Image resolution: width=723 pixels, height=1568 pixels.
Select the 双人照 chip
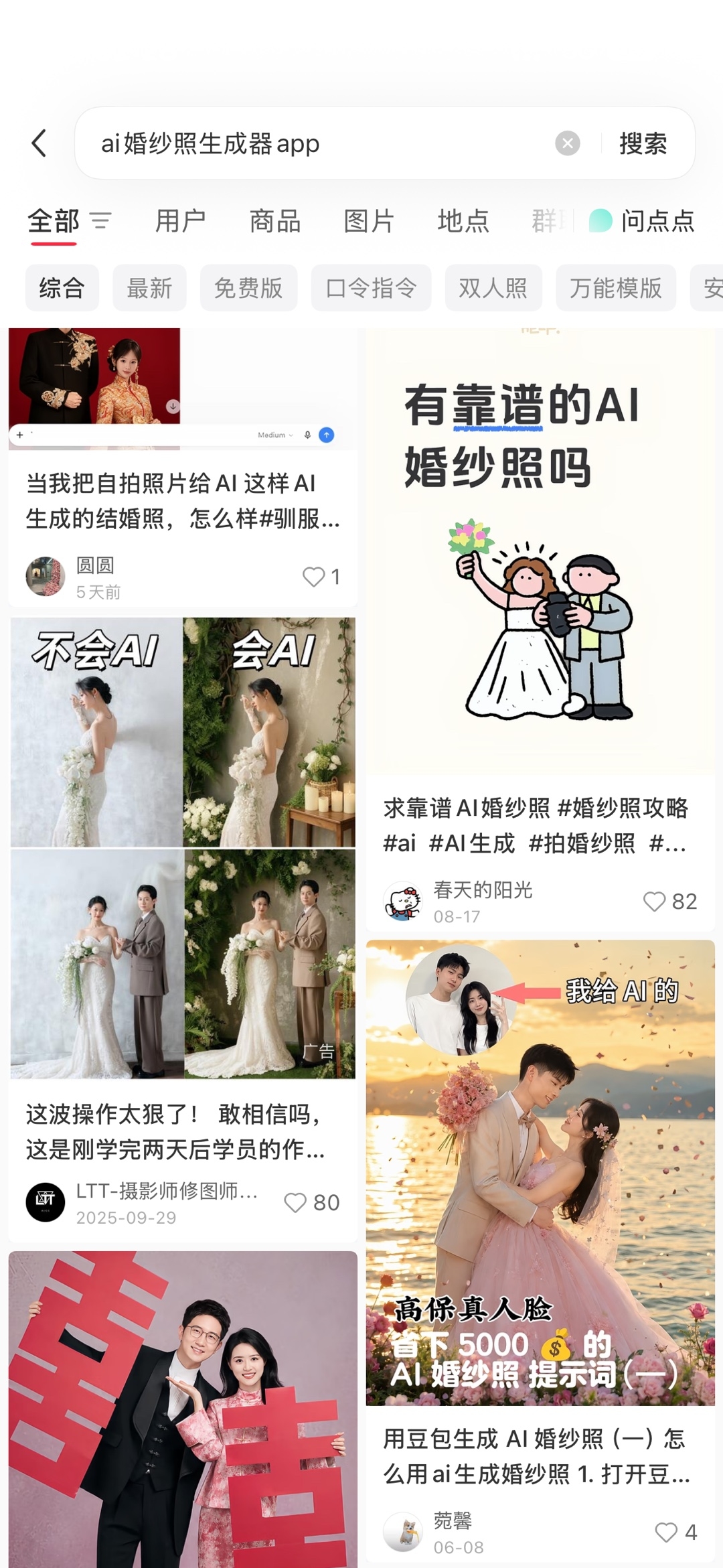coord(493,288)
